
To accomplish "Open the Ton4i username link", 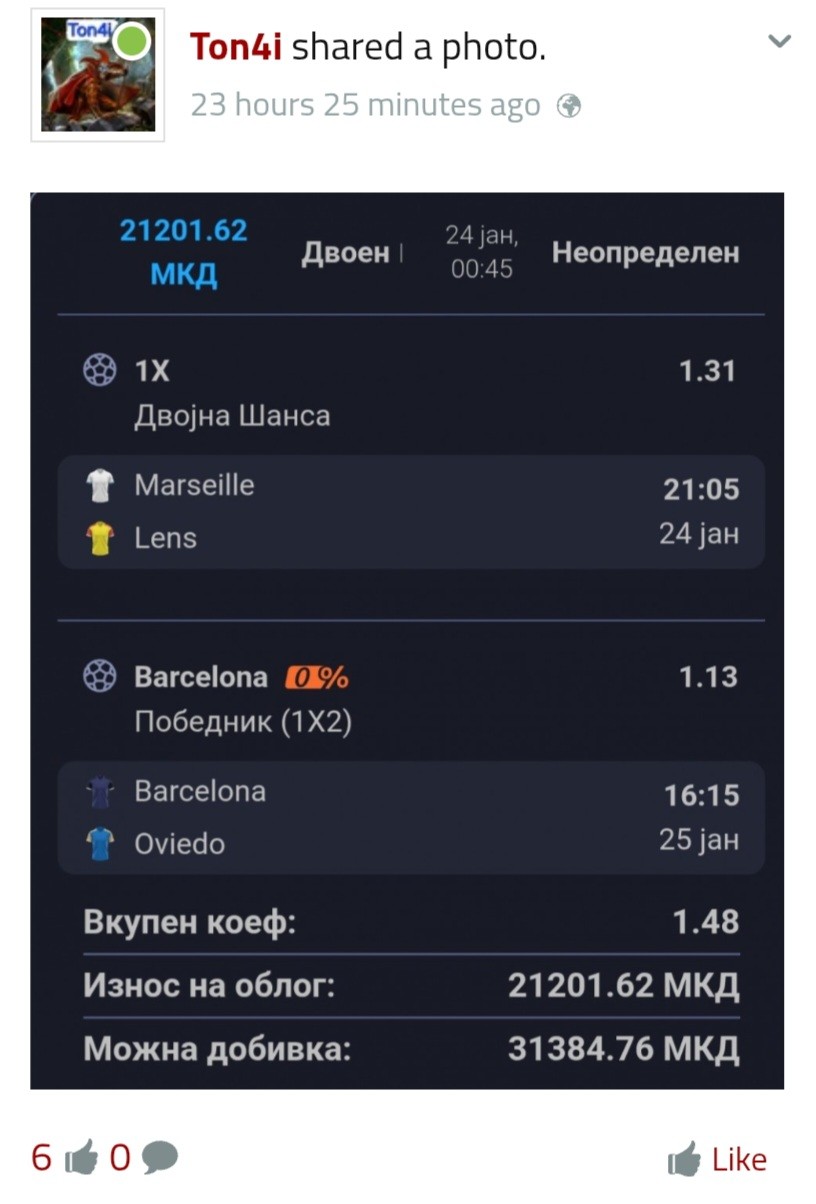I will click(x=236, y=46).
